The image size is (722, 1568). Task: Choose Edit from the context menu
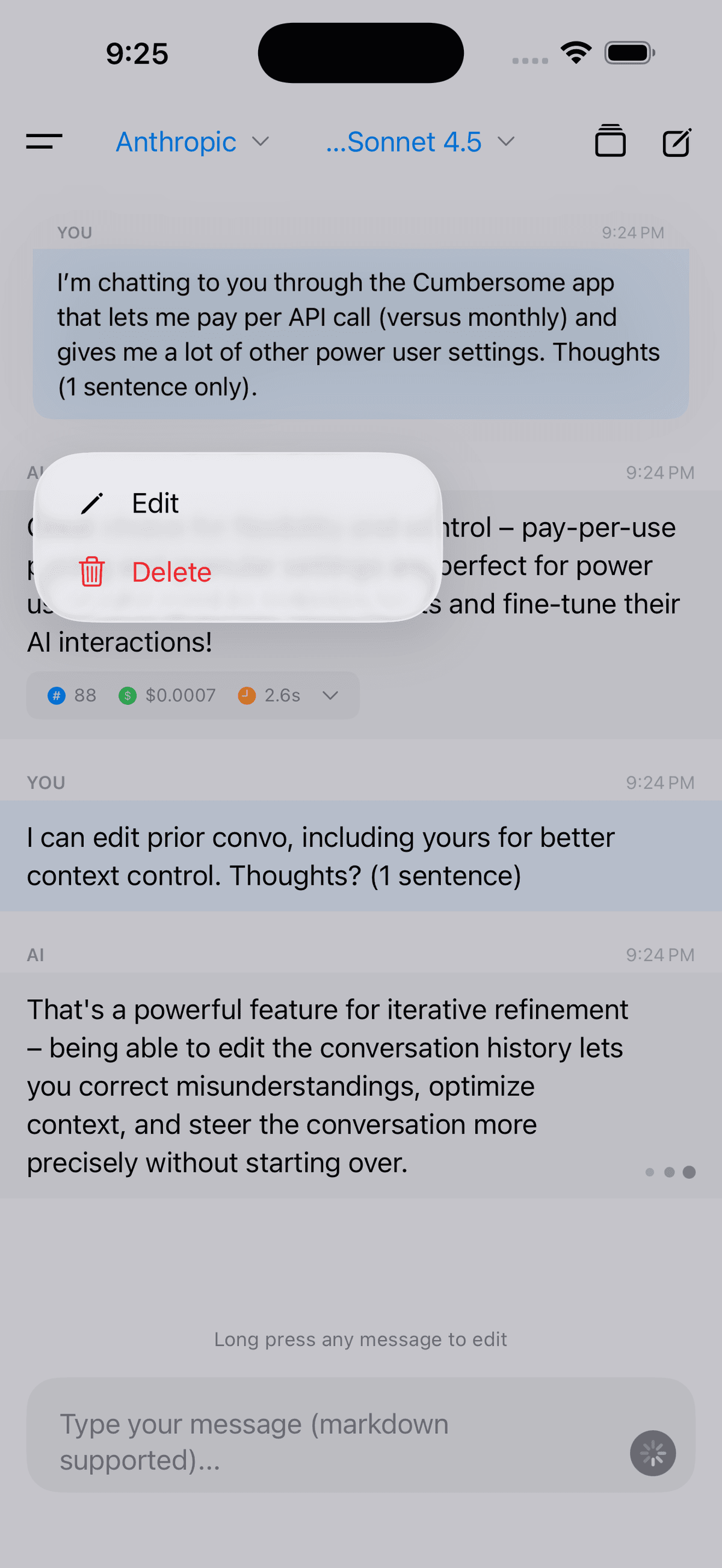pos(155,503)
